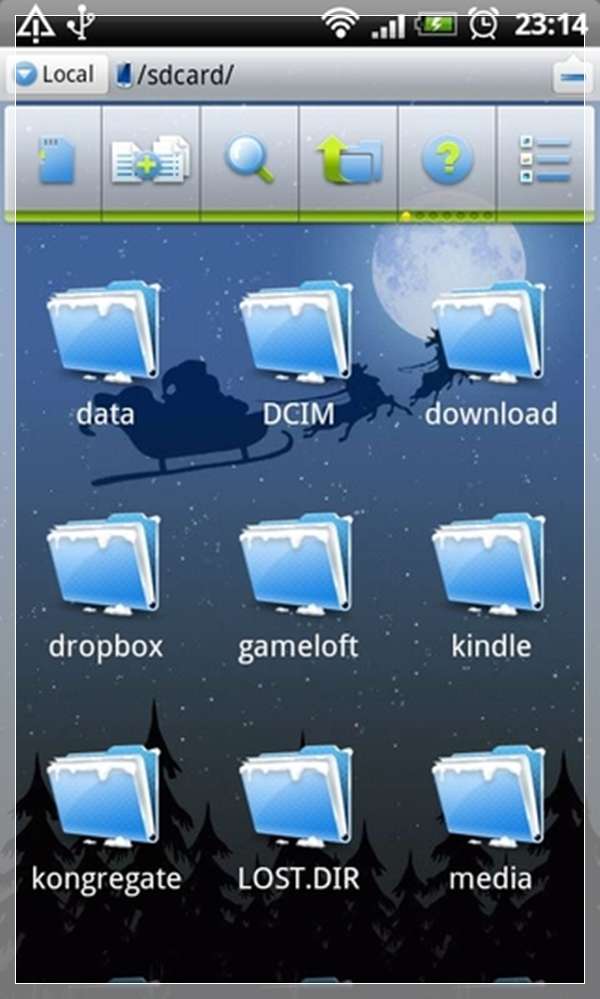Open the LOST.DIR folder
Viewport: 600px width, 999px height.
[298, 820]
